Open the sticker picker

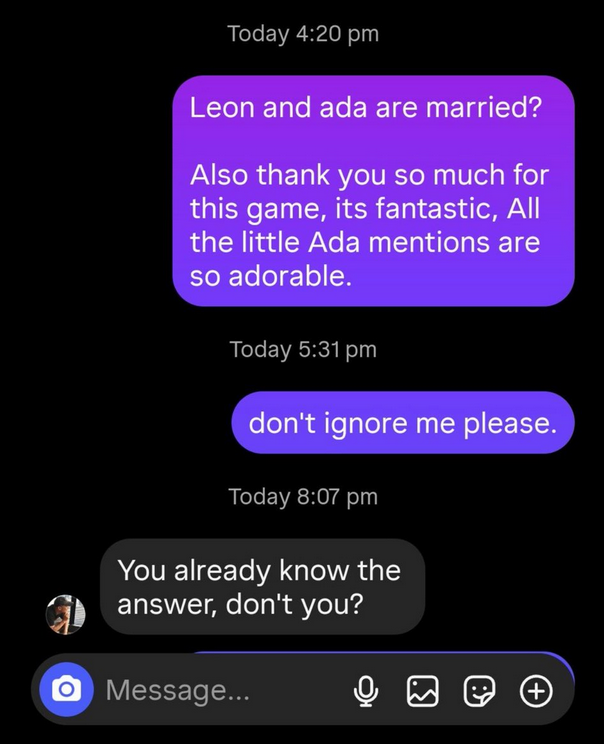(479, 691)
